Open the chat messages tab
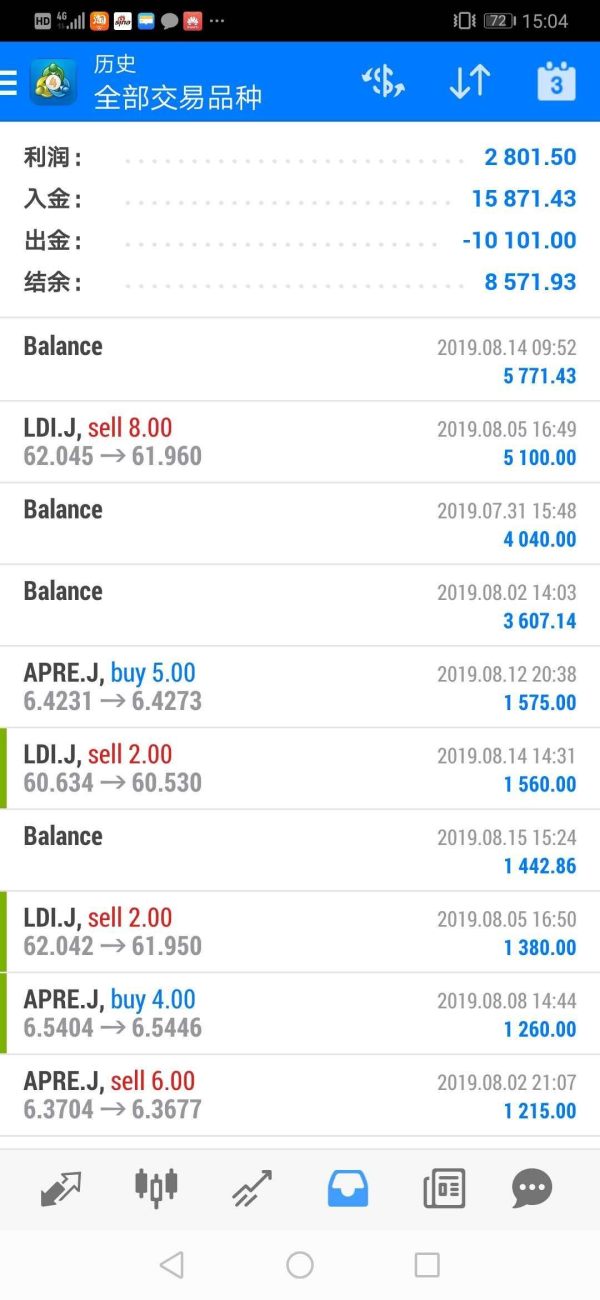This screenshot has height=1300, width=600. (531, 1188)
